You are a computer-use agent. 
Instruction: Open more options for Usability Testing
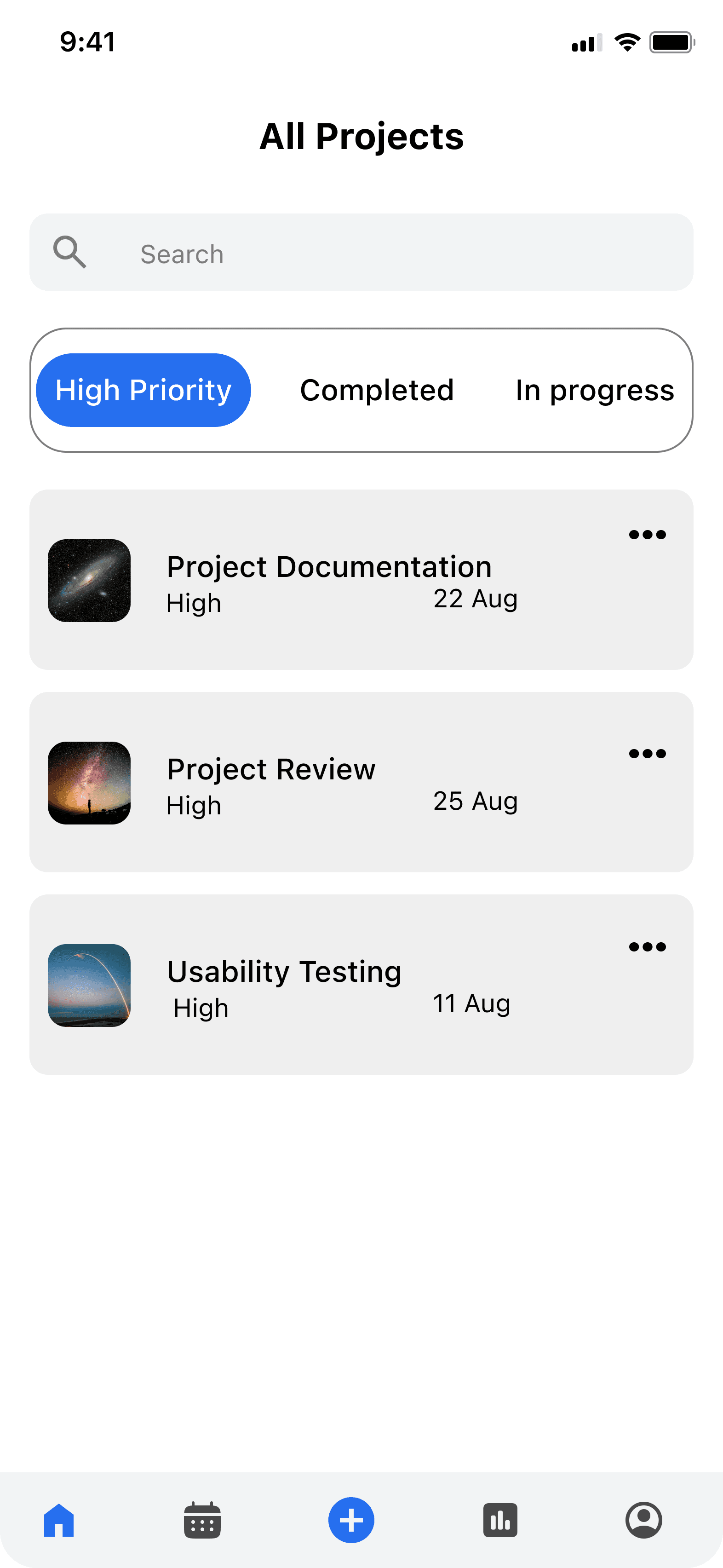(x=647, y=947)
